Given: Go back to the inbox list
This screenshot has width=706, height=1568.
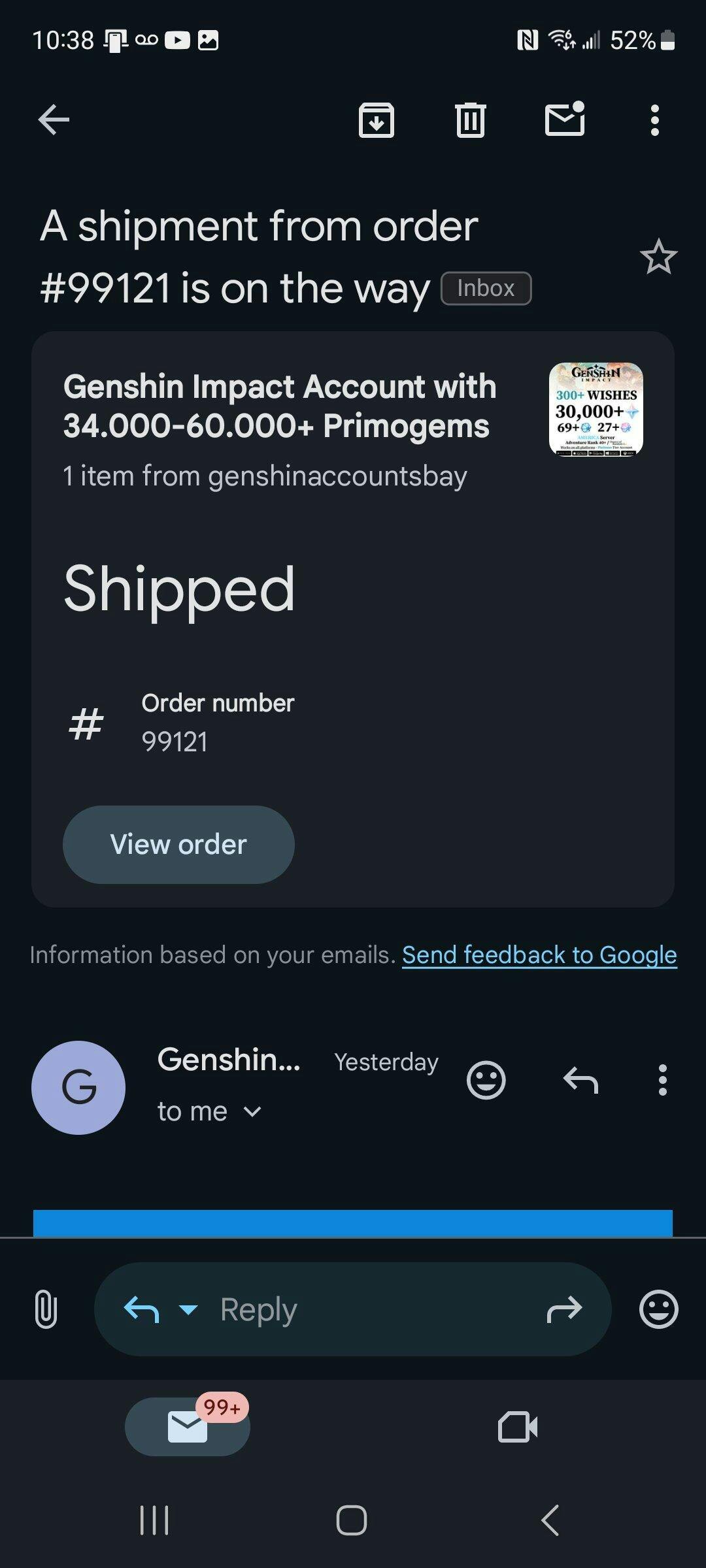Looking at the screenshot, I should [54, 120].
